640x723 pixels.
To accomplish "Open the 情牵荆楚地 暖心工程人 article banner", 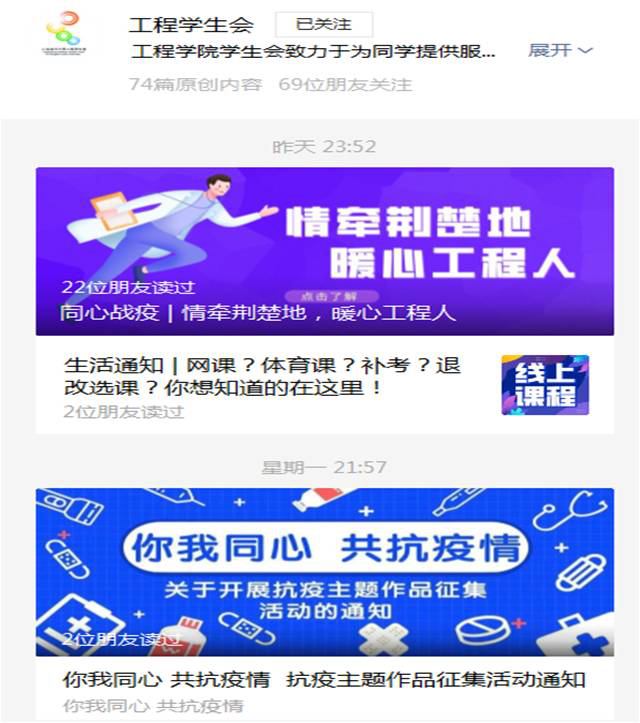I will click(325, 250).
